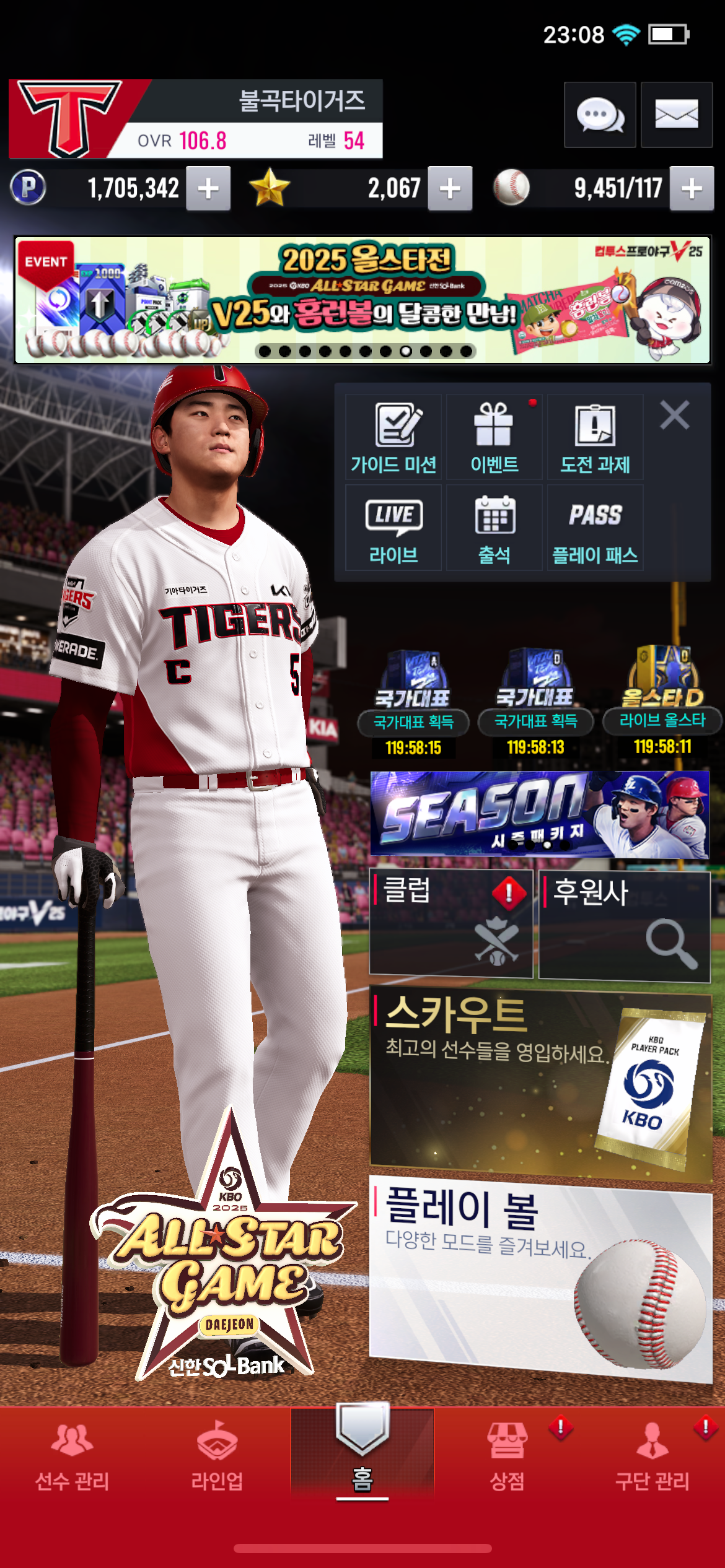725x1568 pixels.
Task: Open the 라이브 section
Action: (x=393, y=528)
